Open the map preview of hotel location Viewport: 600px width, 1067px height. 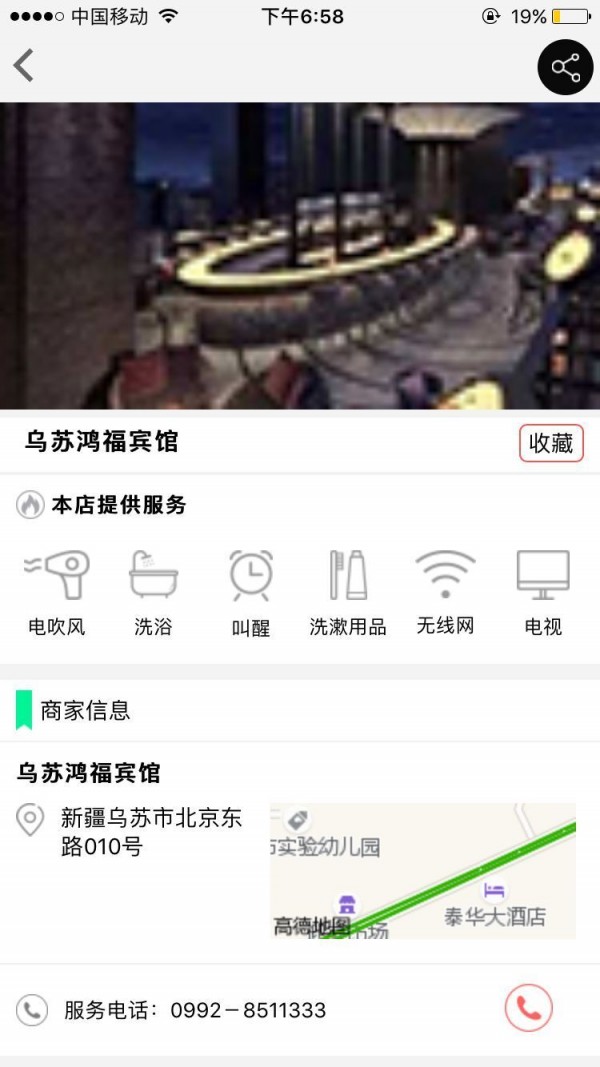pyautogui.click(x=423, y=871)
